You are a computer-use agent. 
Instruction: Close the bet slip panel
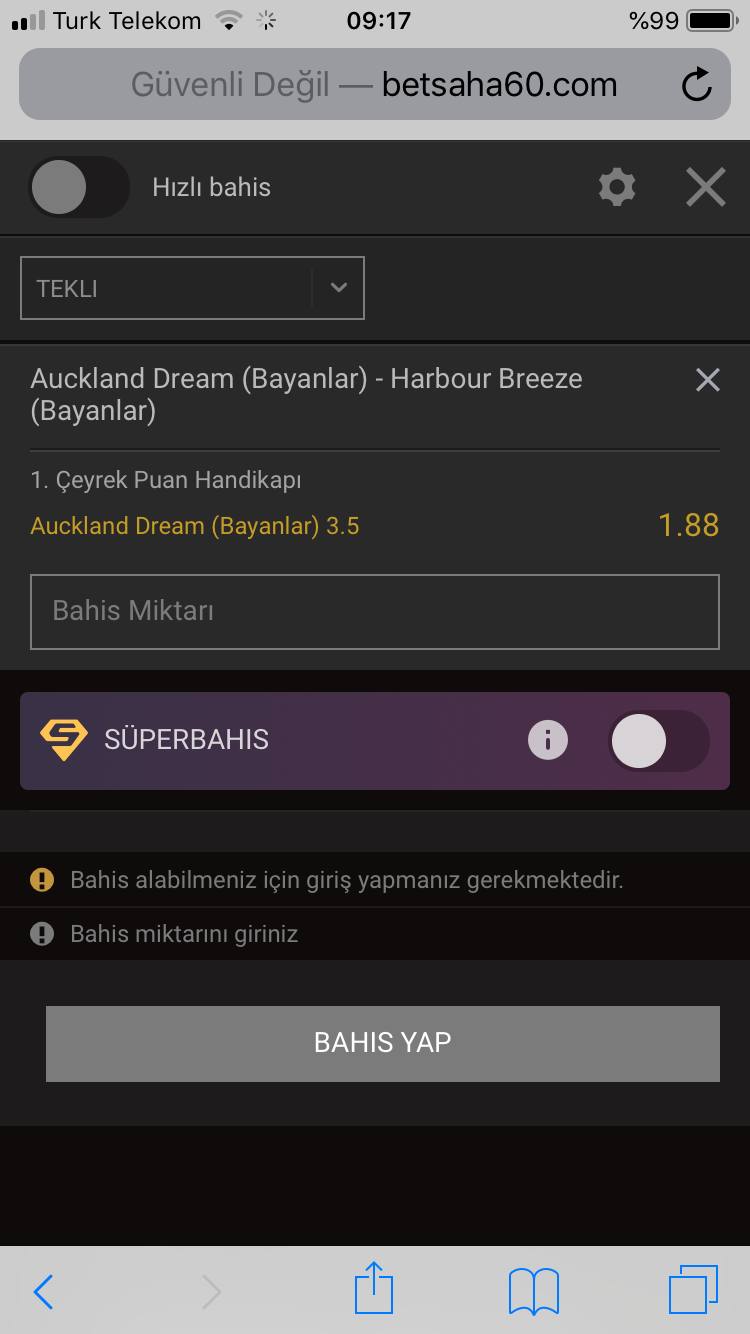[706, 187]
